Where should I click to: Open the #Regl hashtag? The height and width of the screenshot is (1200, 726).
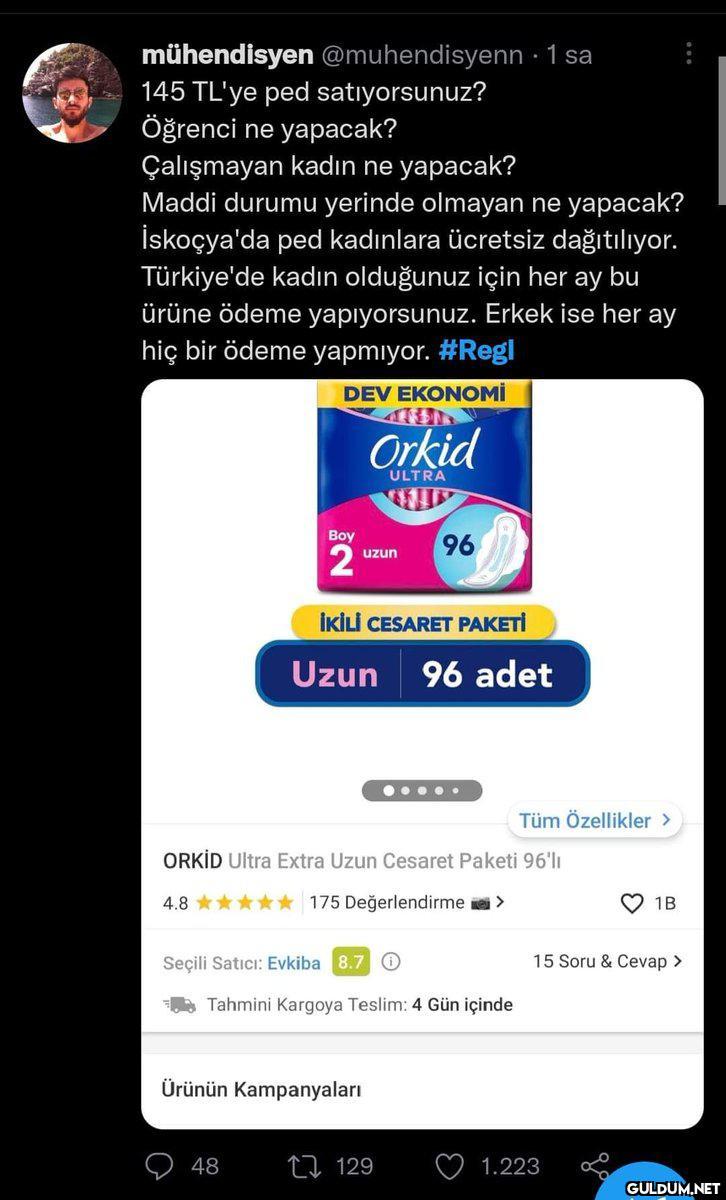pos(476,351)
